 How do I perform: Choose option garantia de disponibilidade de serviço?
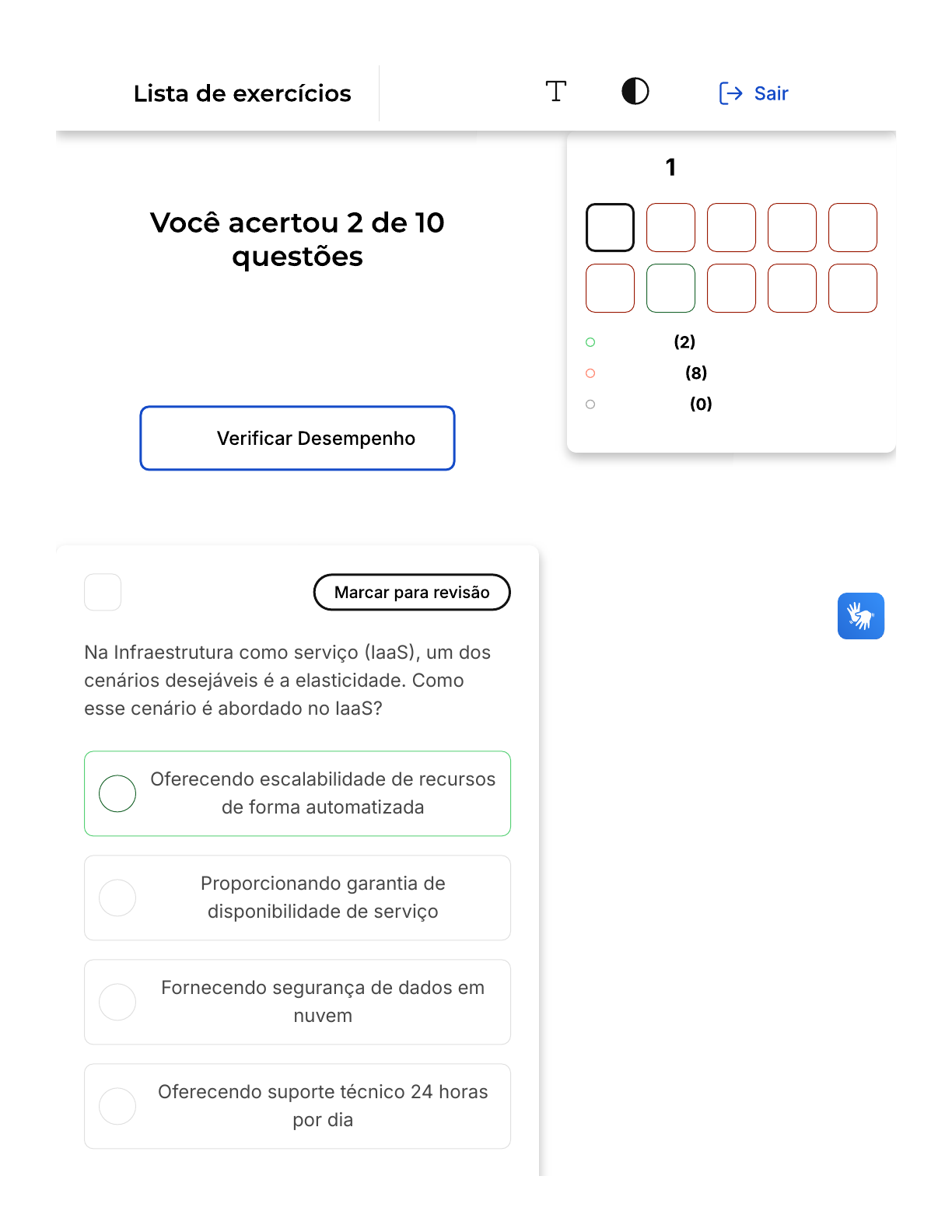click(297, 898)
